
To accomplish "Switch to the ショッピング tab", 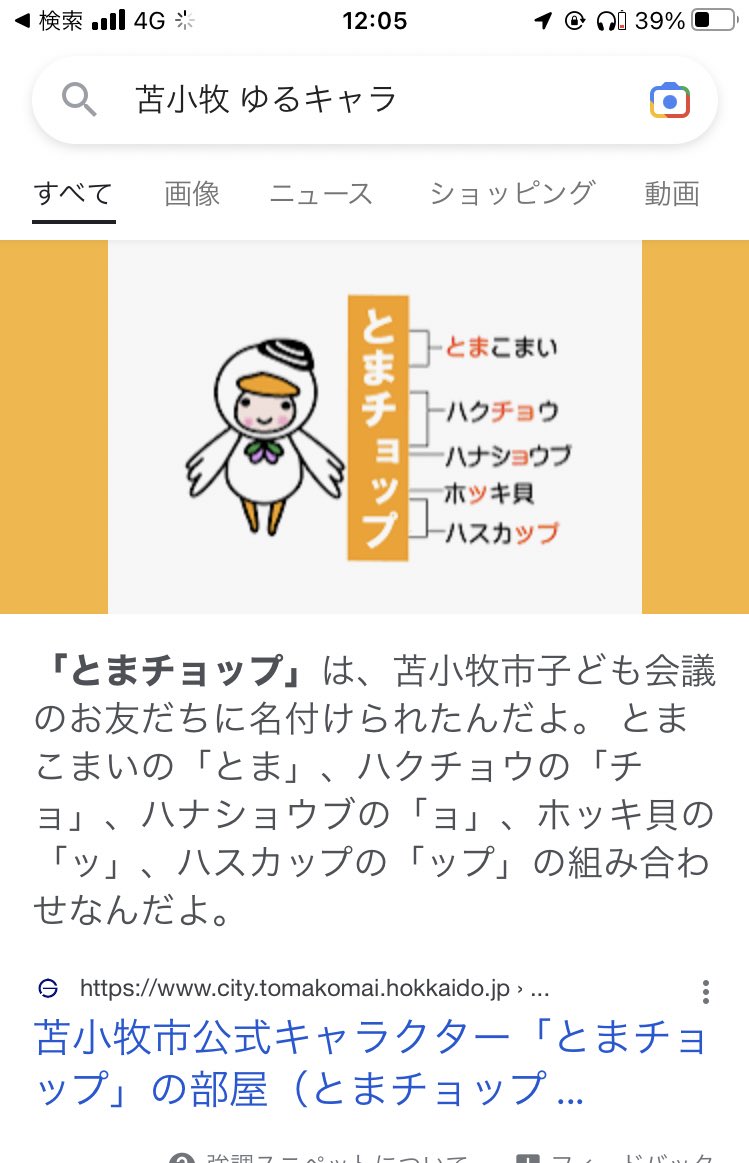I will coord(512,193).
